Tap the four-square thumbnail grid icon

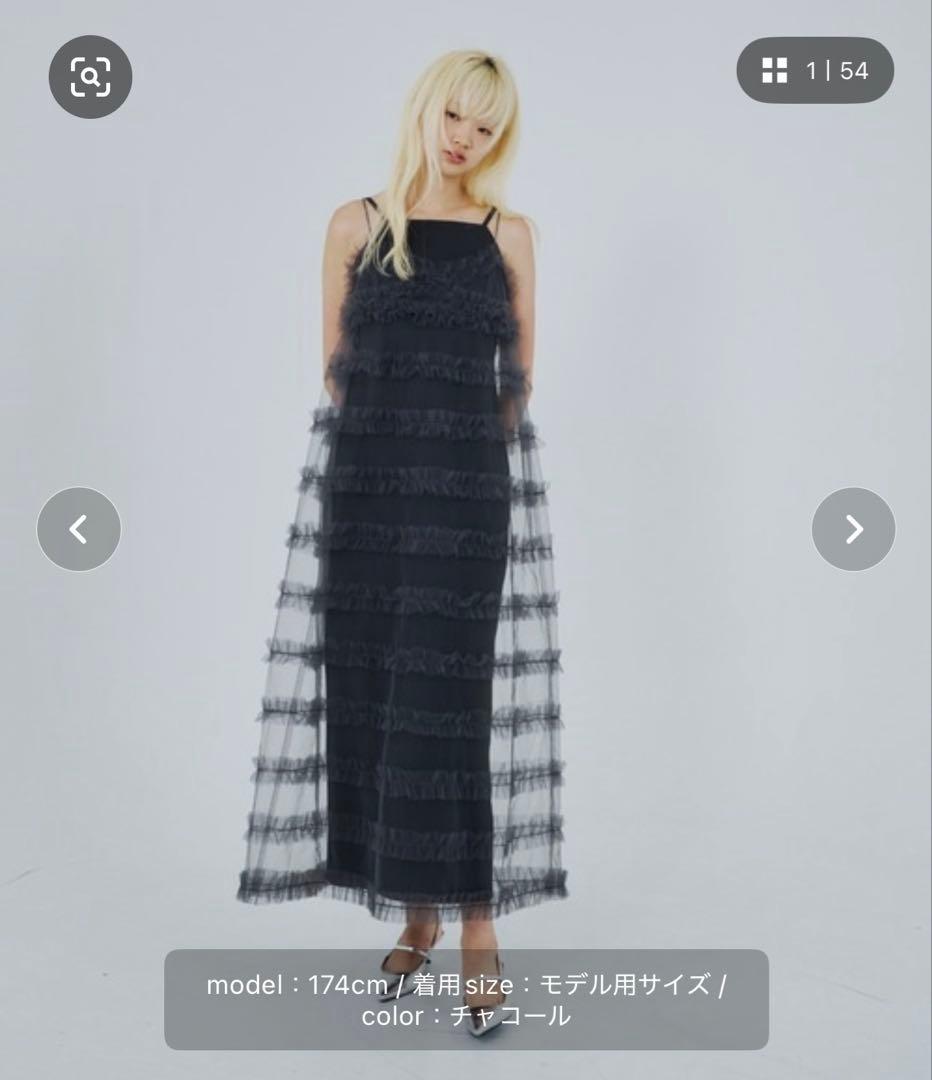[775, 70]
